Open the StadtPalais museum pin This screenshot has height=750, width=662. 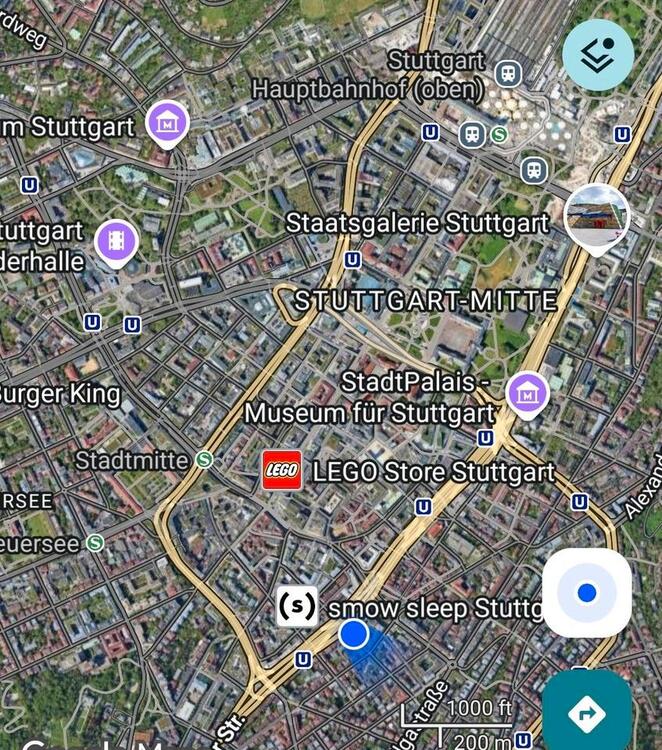527,394
